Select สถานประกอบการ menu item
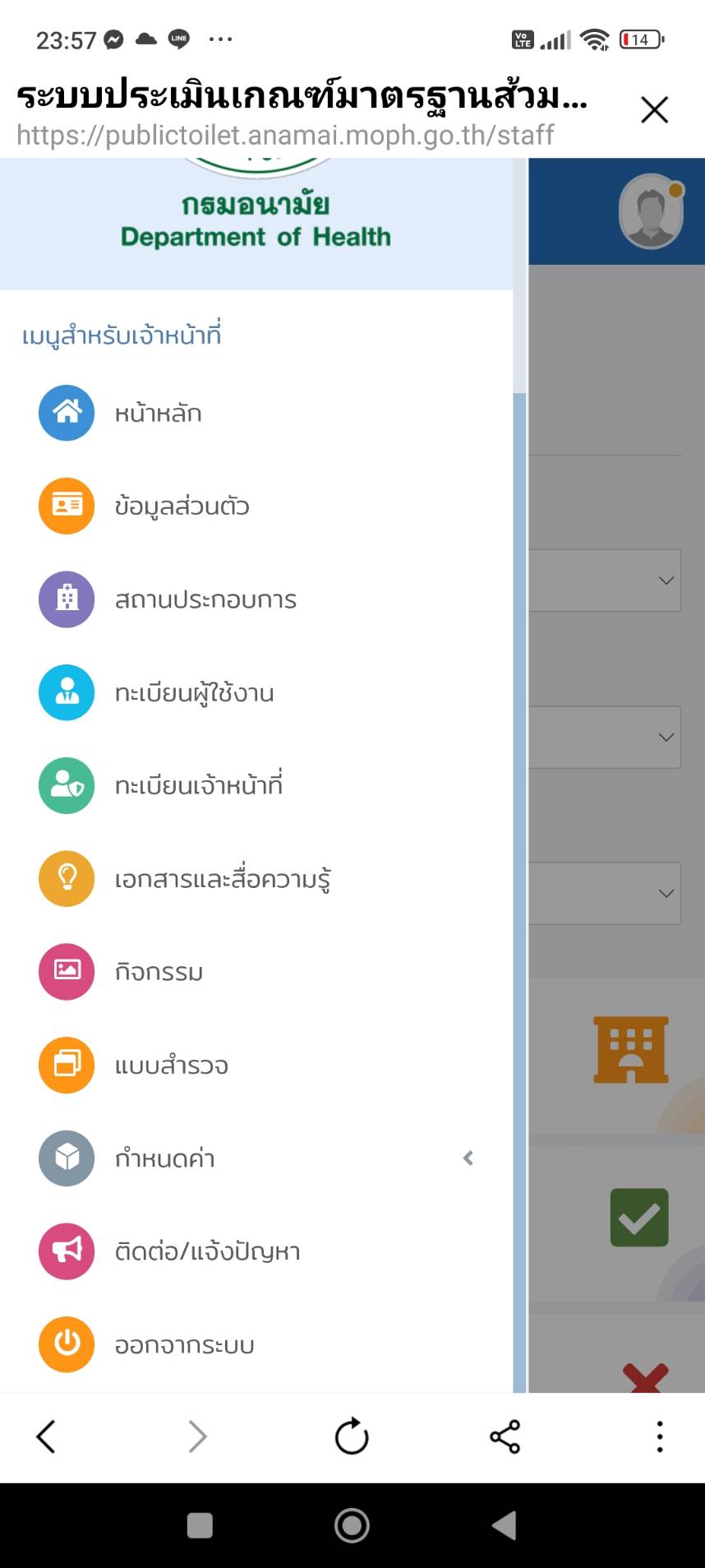 click(256, 599)
